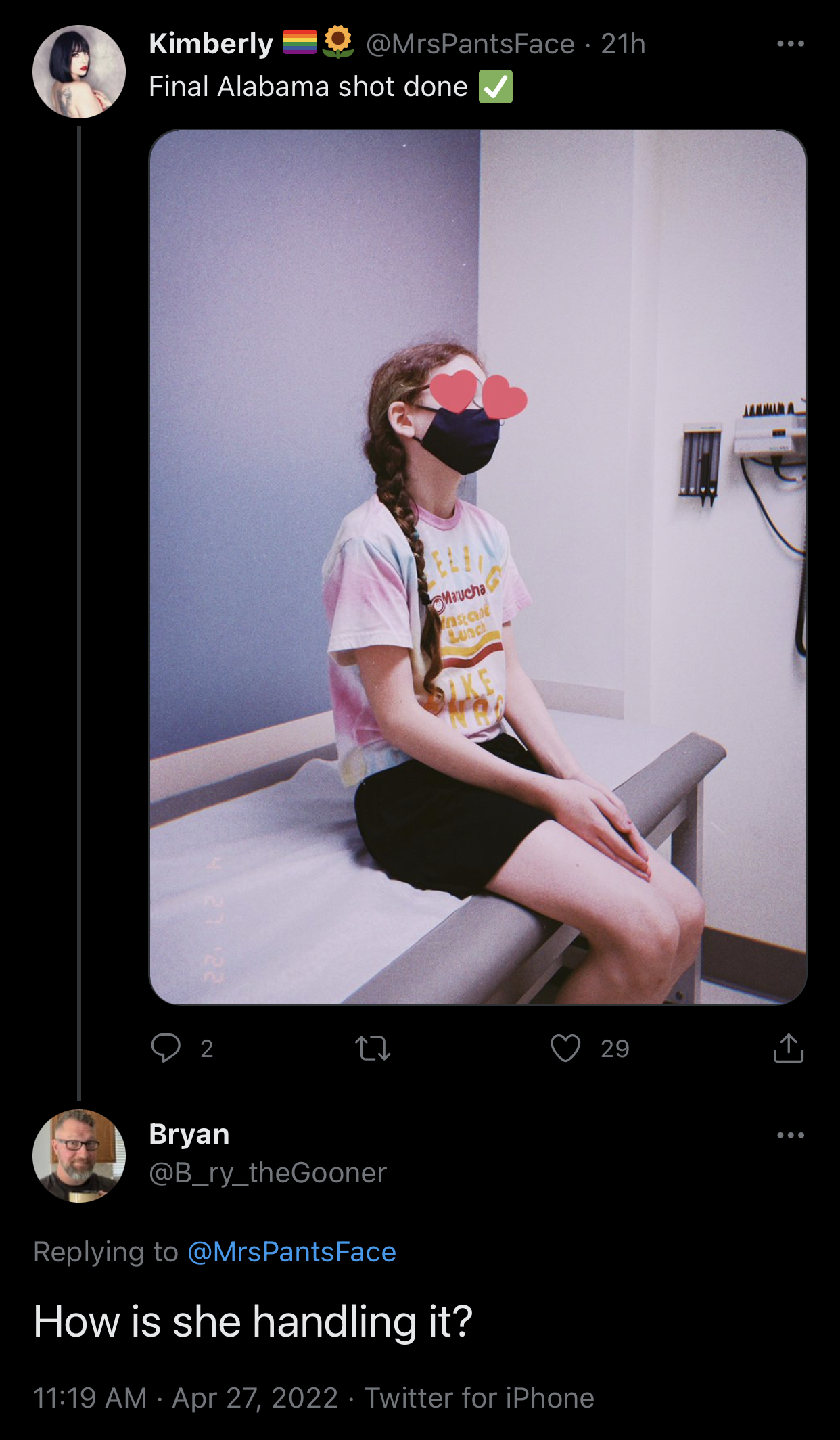Like Kimberly's tweet
The height and width of the screenshot is (1440, 840).
[565, 1048]
